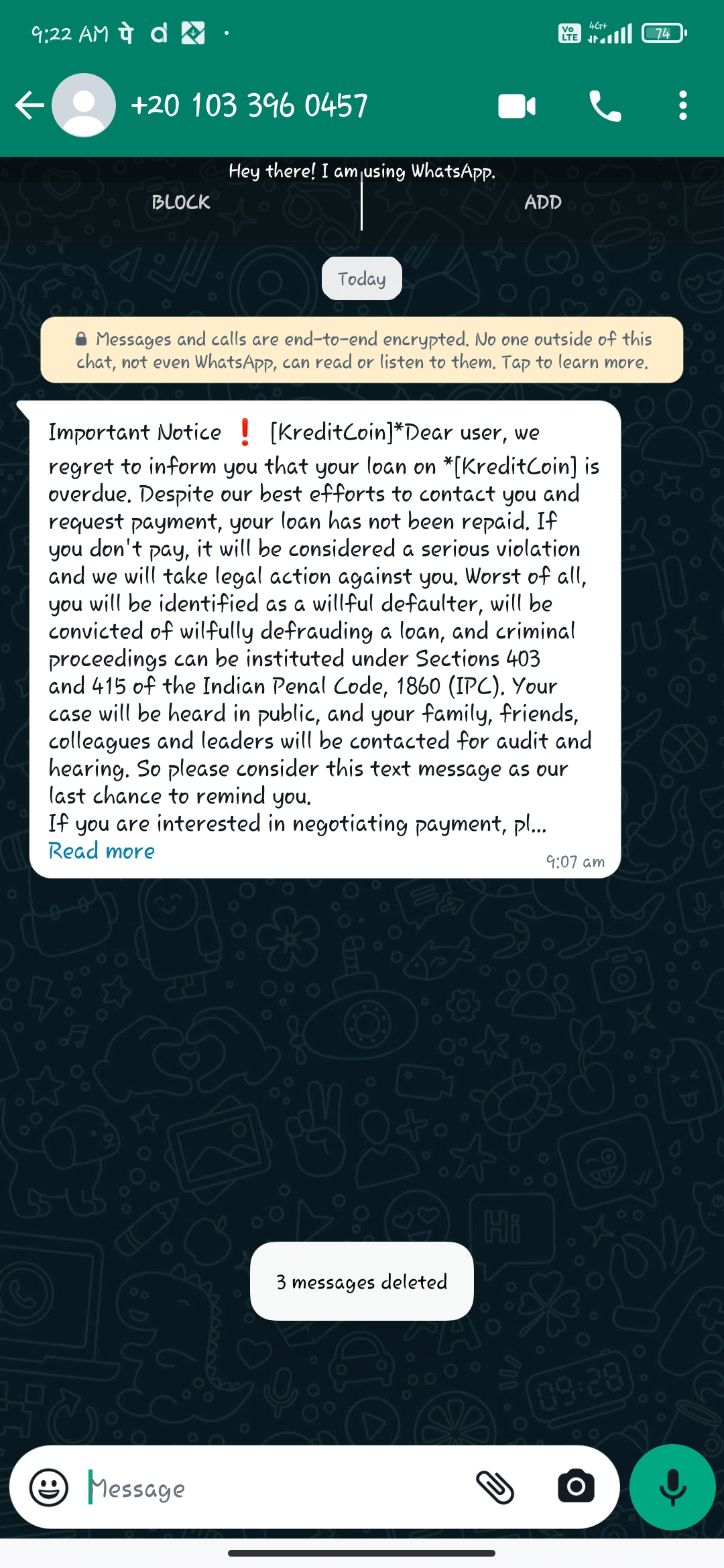Open contact profile for +20 103 396 0457
This screenshot has width=724, height=1568.
coord(249,106)
